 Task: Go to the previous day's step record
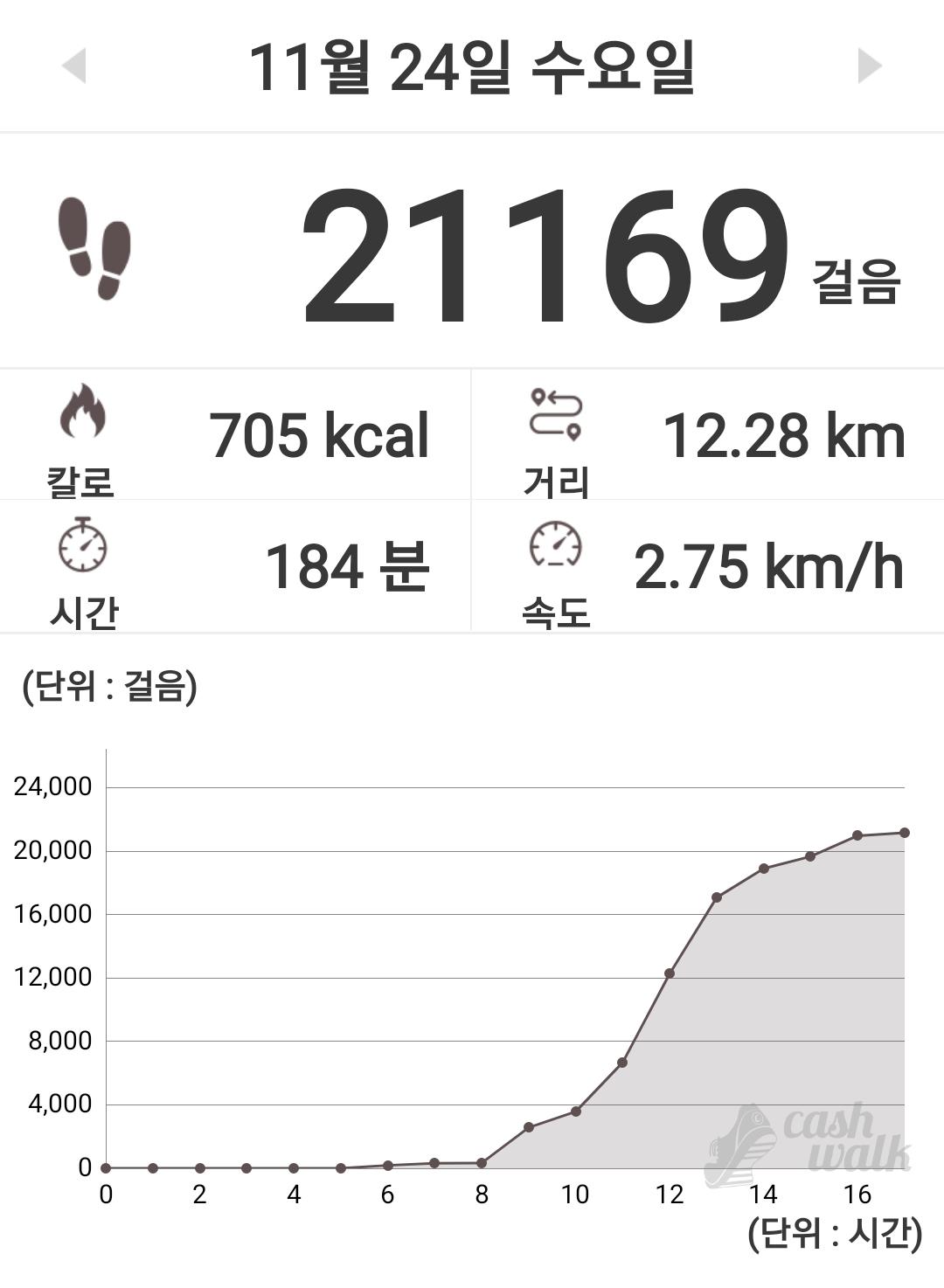coord(74,66)
